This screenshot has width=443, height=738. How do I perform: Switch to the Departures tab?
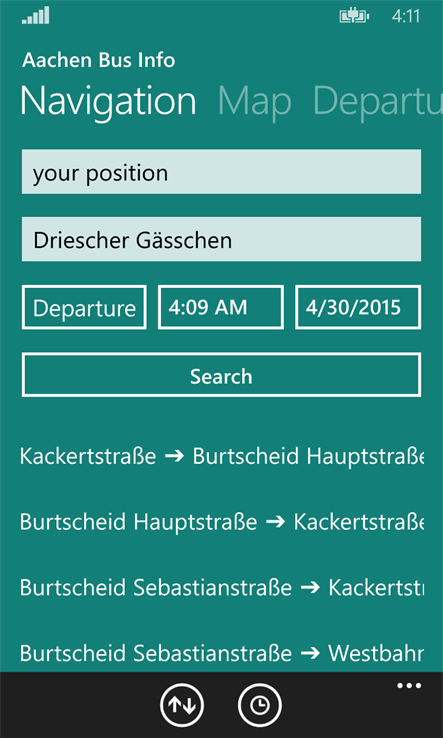click(378, 100)
